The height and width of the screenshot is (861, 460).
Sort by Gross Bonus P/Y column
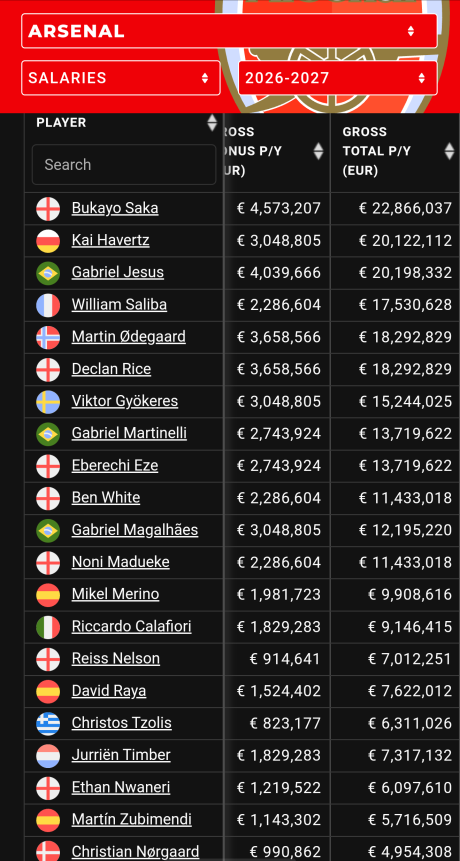click(x=318, y=151)
